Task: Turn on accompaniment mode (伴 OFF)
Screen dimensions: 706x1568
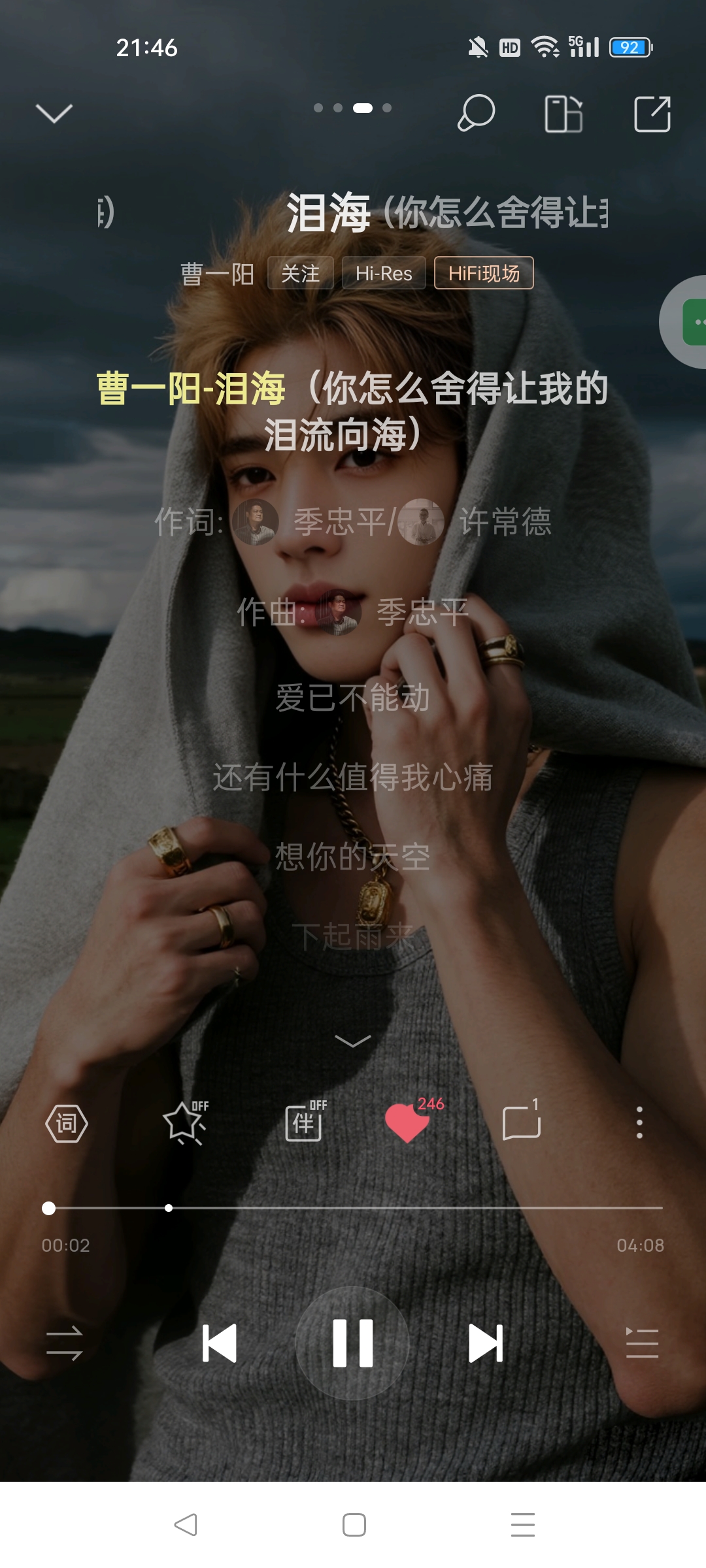Action: (x=305, y=1123)
